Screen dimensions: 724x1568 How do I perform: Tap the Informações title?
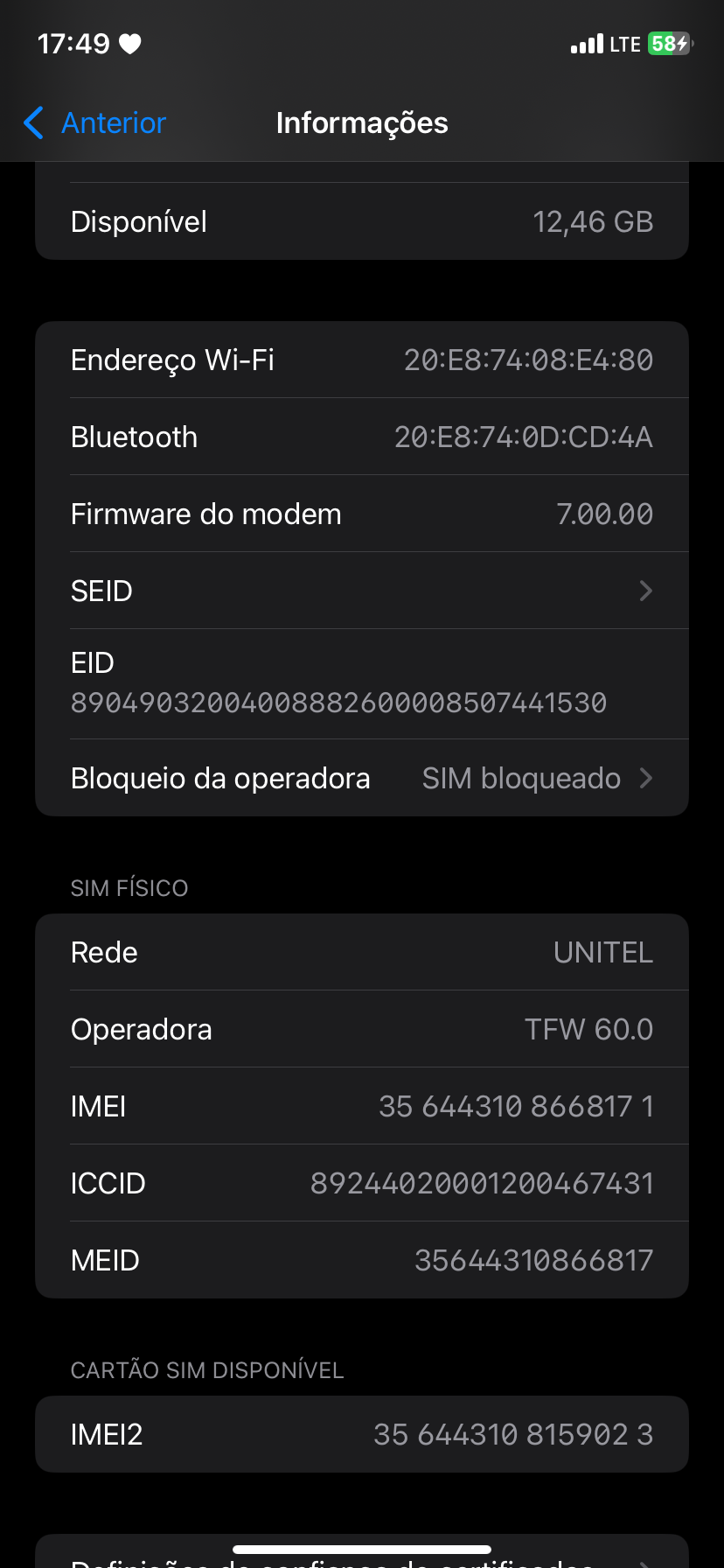[x=362, y=123]
